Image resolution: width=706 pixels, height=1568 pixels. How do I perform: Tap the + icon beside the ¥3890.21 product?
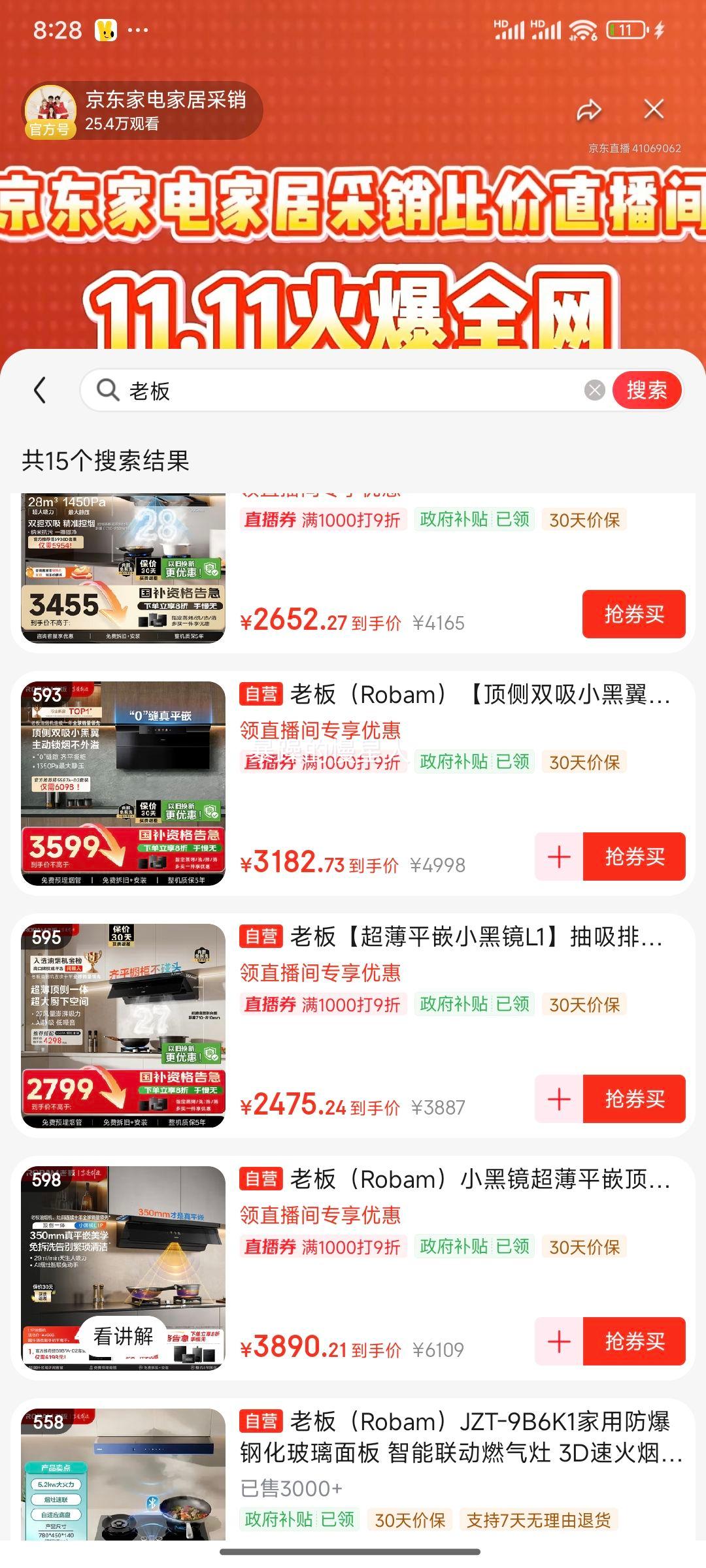tap(560, 1341)
